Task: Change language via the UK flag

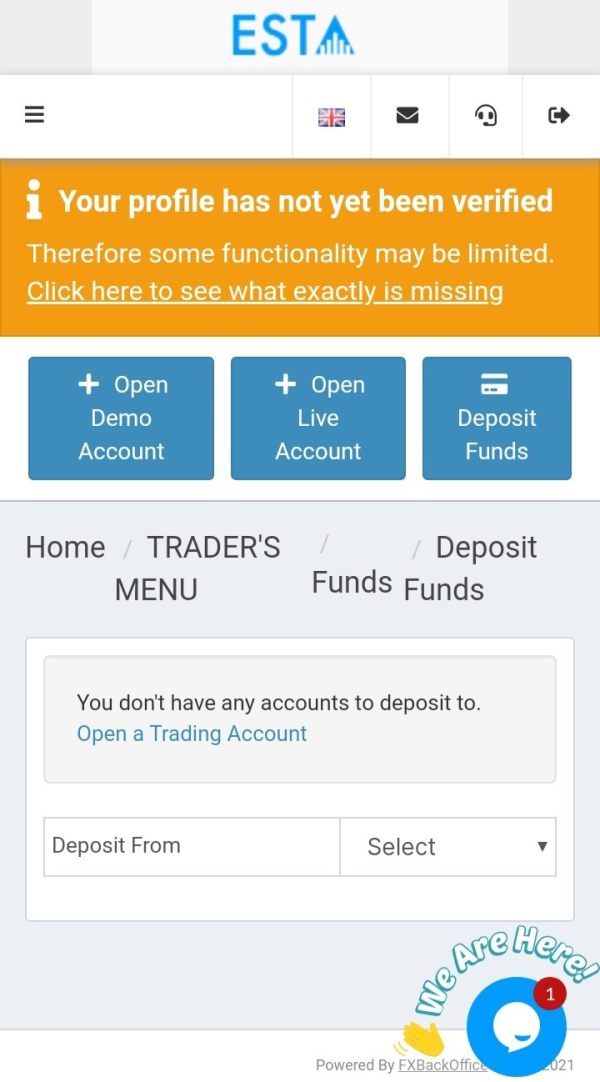Action: click(x=332, y=117)
